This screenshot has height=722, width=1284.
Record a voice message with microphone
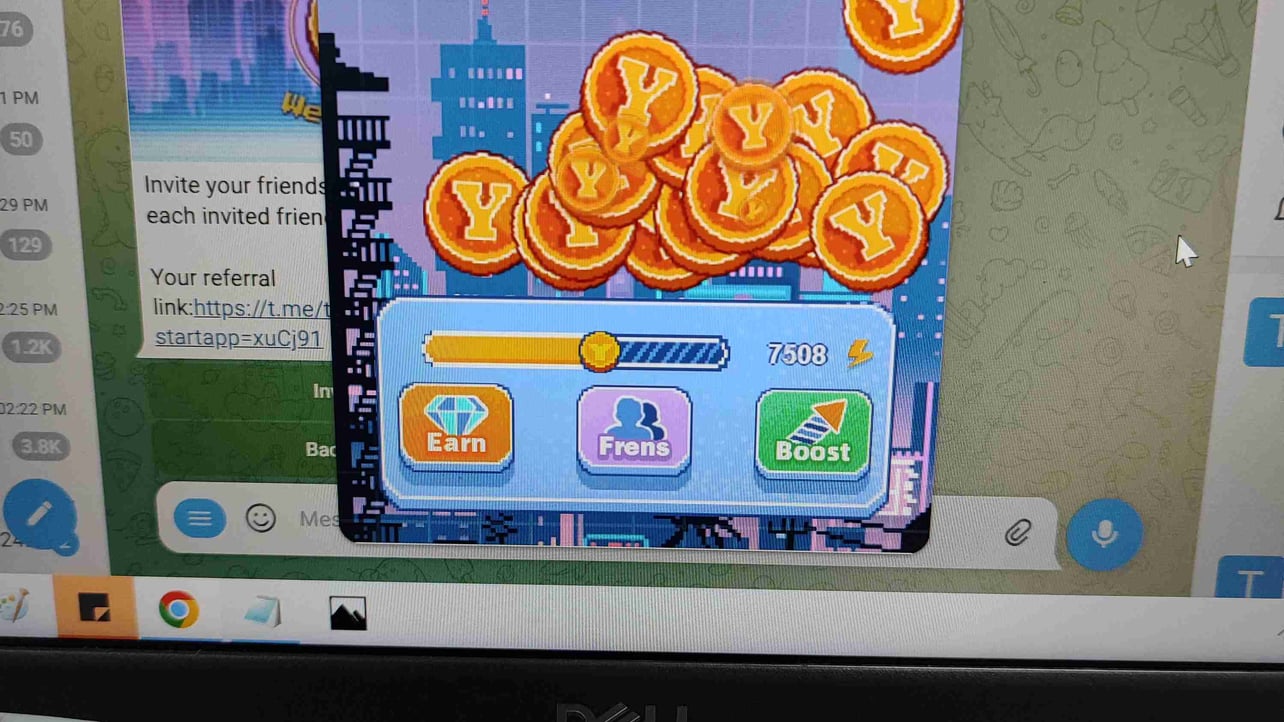(1104, 534)
